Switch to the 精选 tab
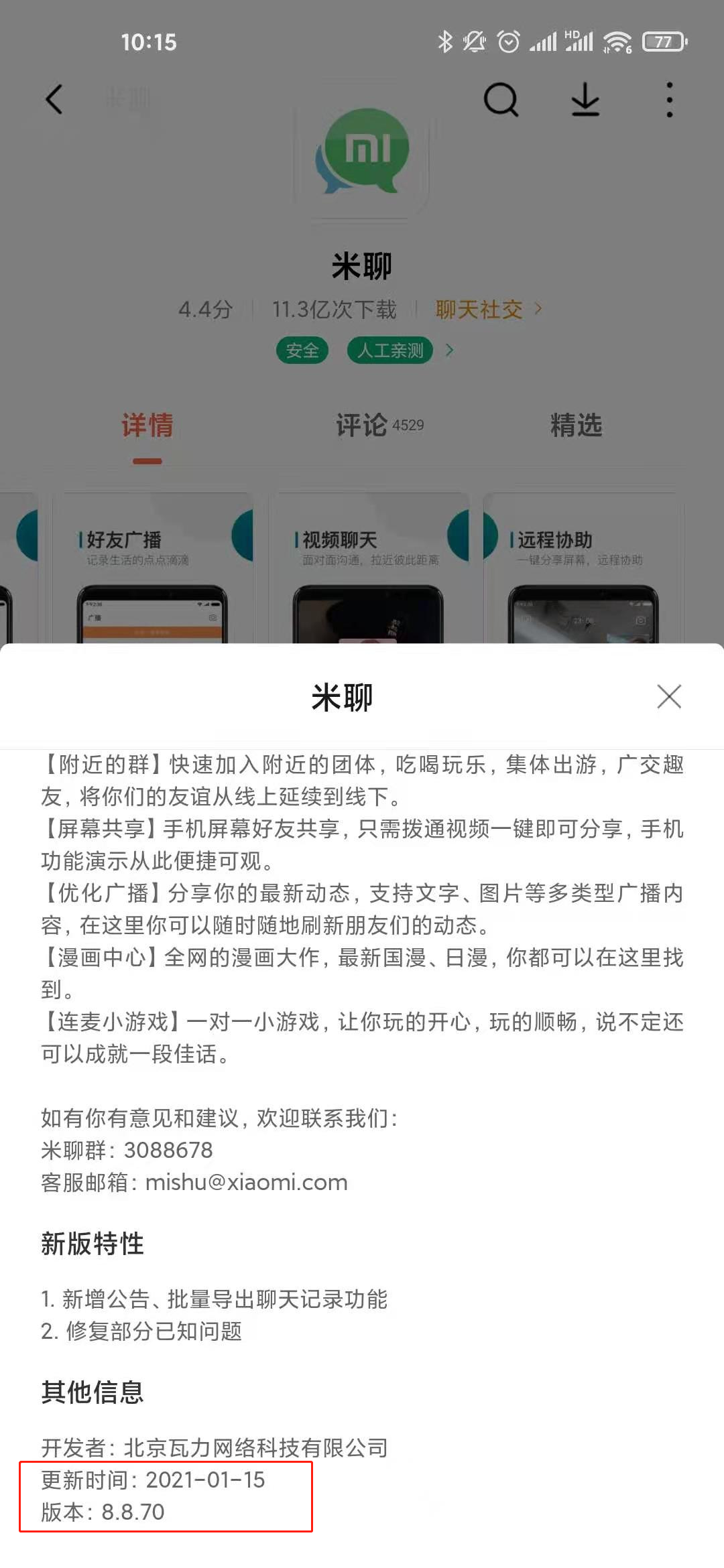The width and height of the screenshot is (724, 1568). [x=576, y=426]
